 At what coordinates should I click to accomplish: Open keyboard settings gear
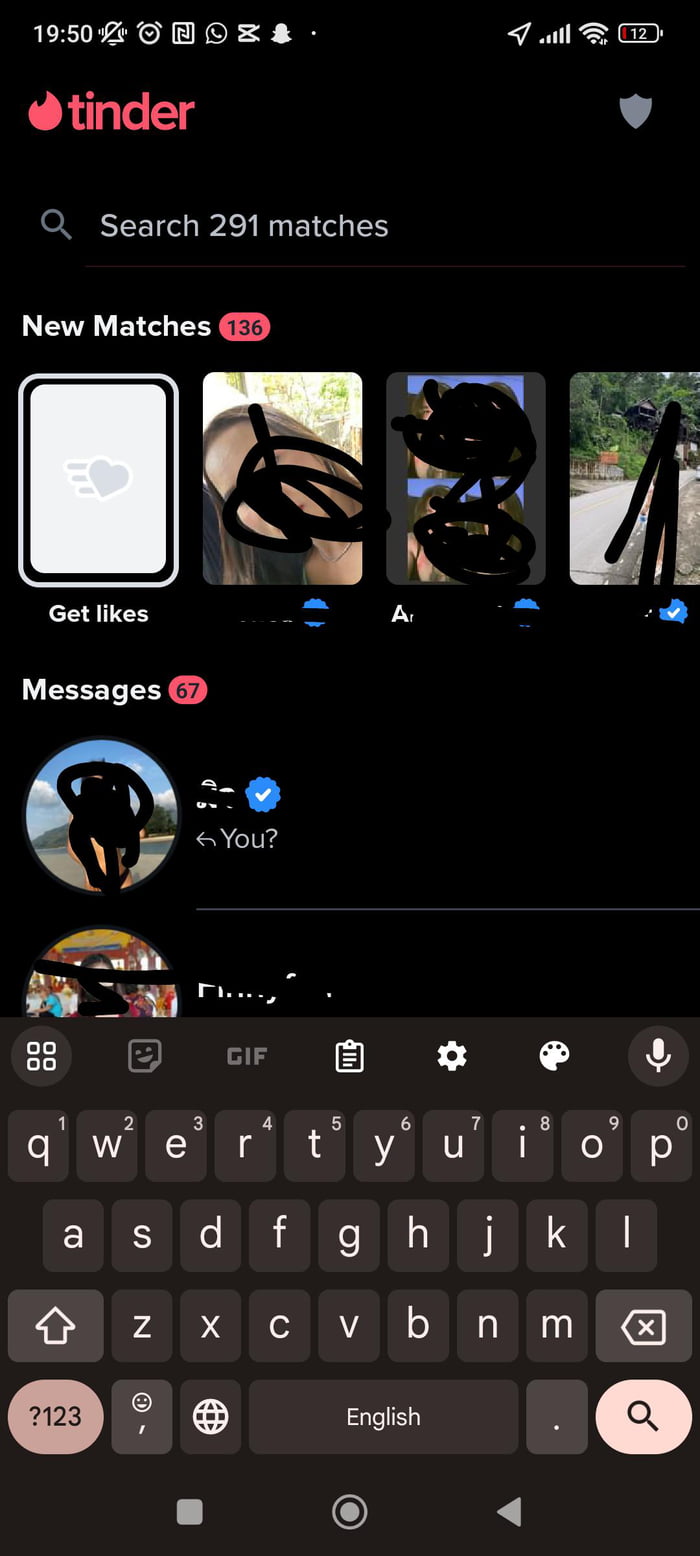click(452, 1056)
